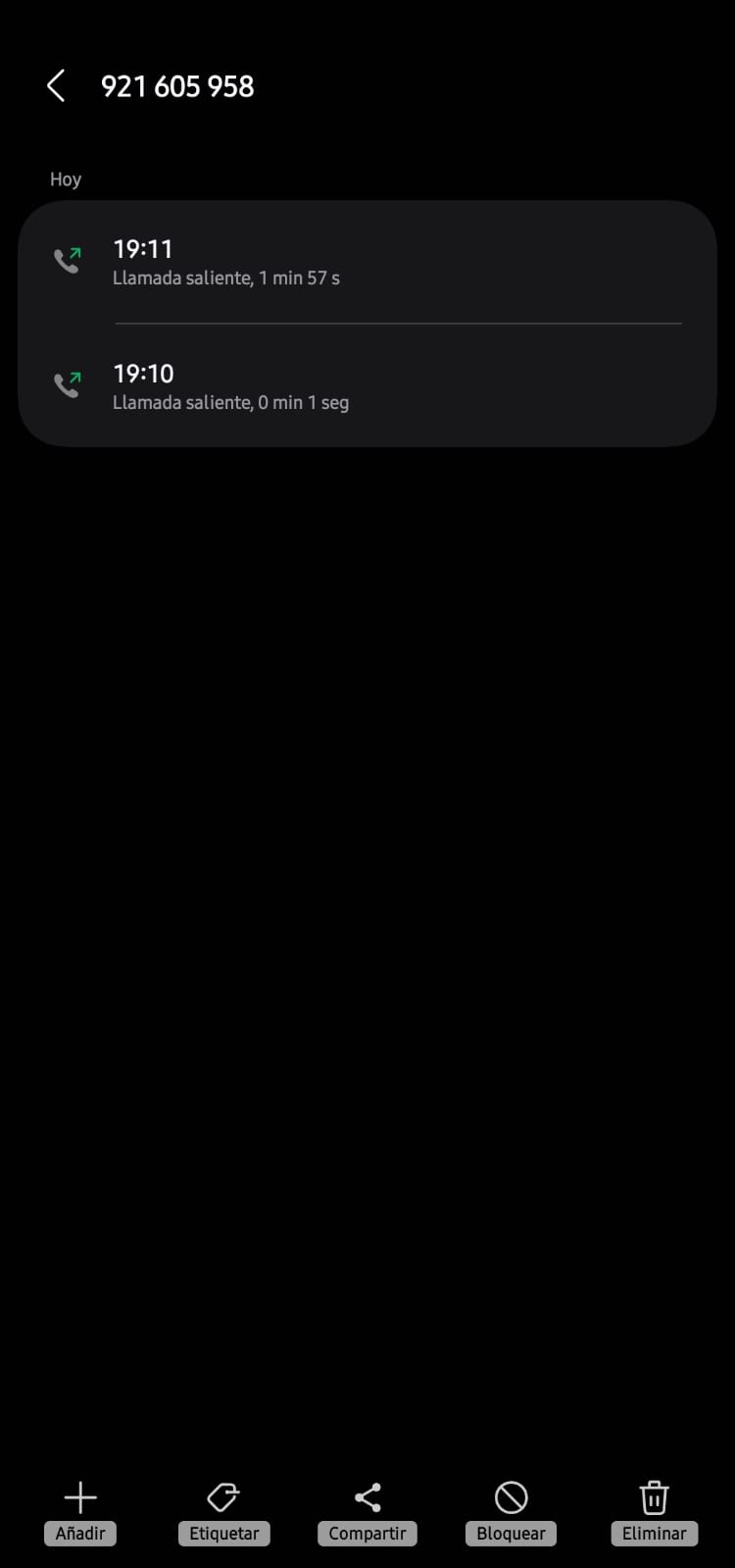735x1568 pixels.
Task: Open the 19:10 outgoing call entry
Action: [367, 386]
